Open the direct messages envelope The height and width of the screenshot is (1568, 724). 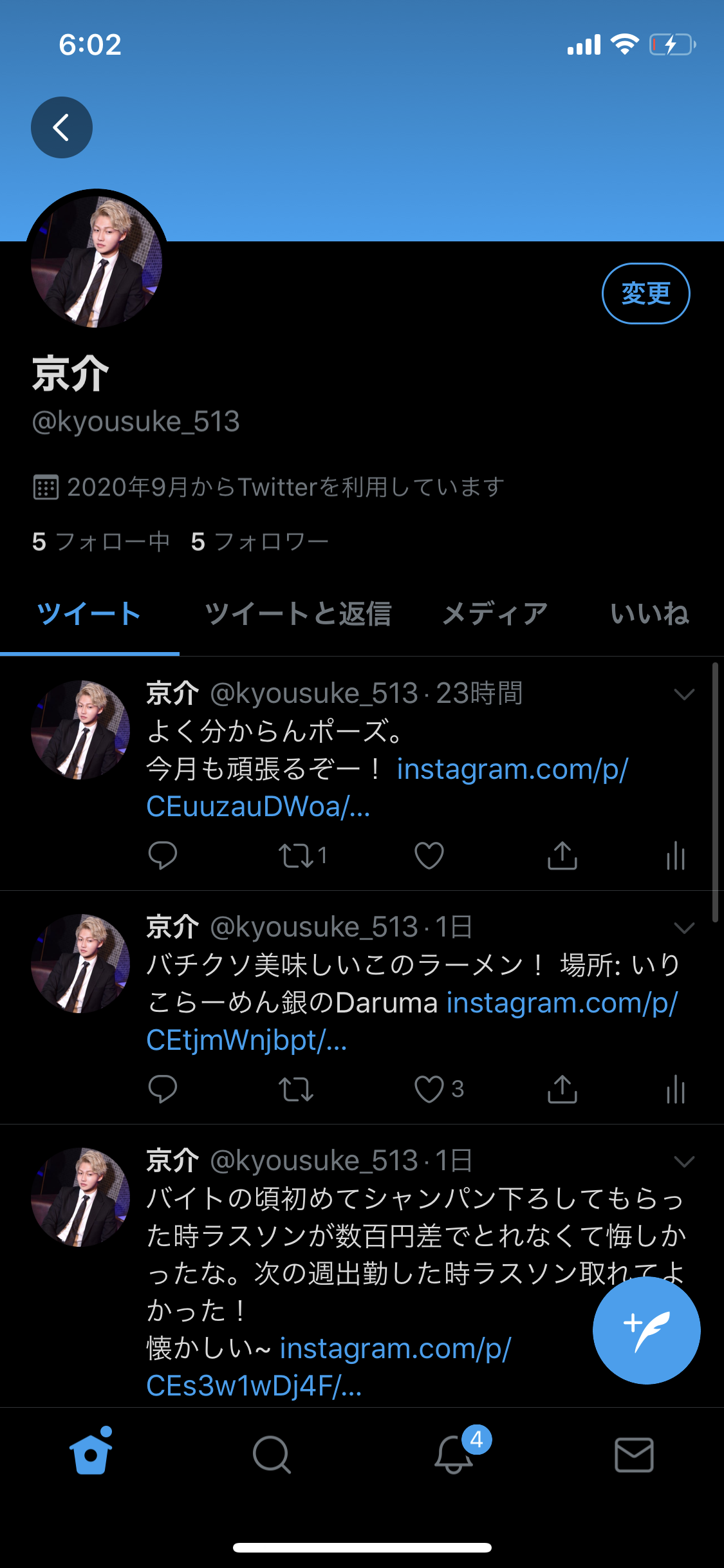click(635, 1455)
